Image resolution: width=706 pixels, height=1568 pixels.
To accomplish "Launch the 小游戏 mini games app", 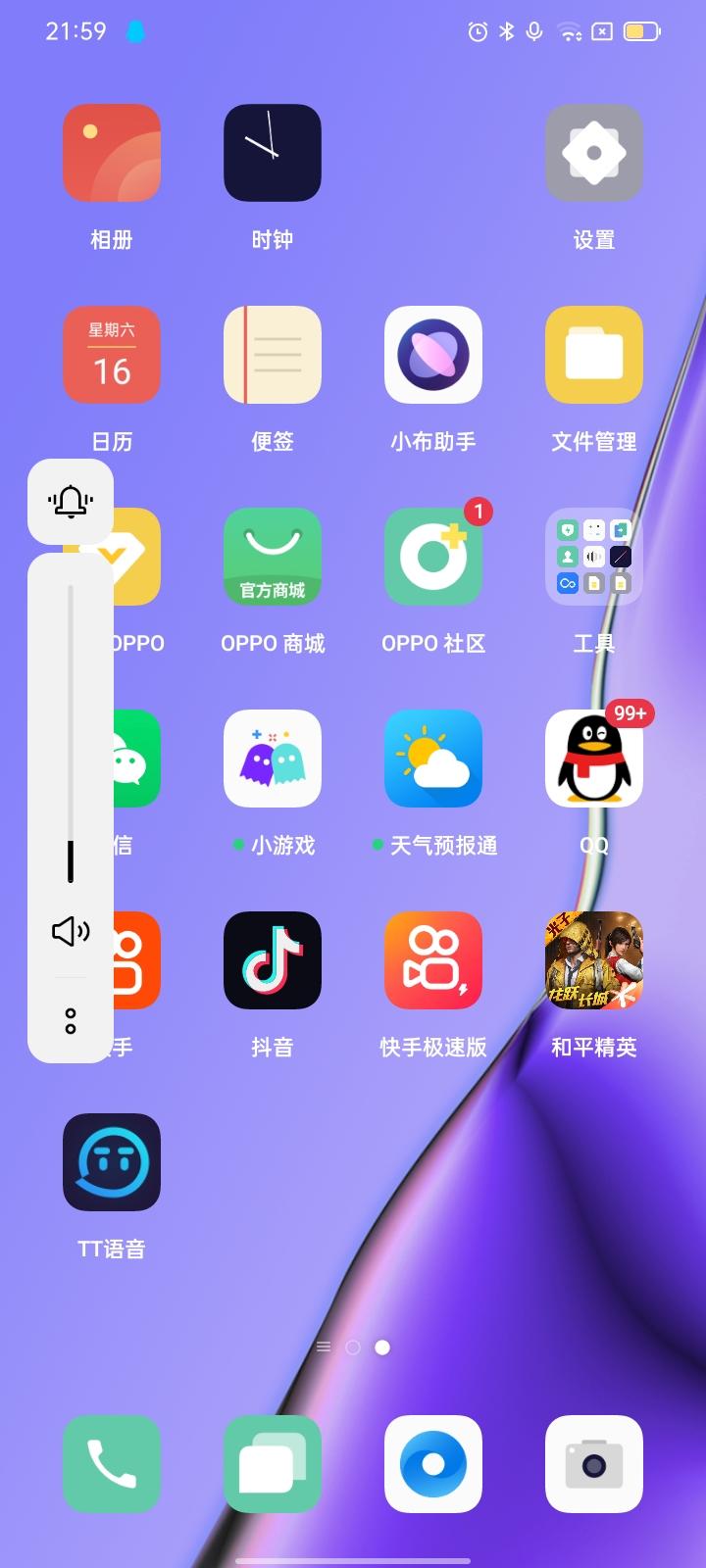I will (272, 759).
